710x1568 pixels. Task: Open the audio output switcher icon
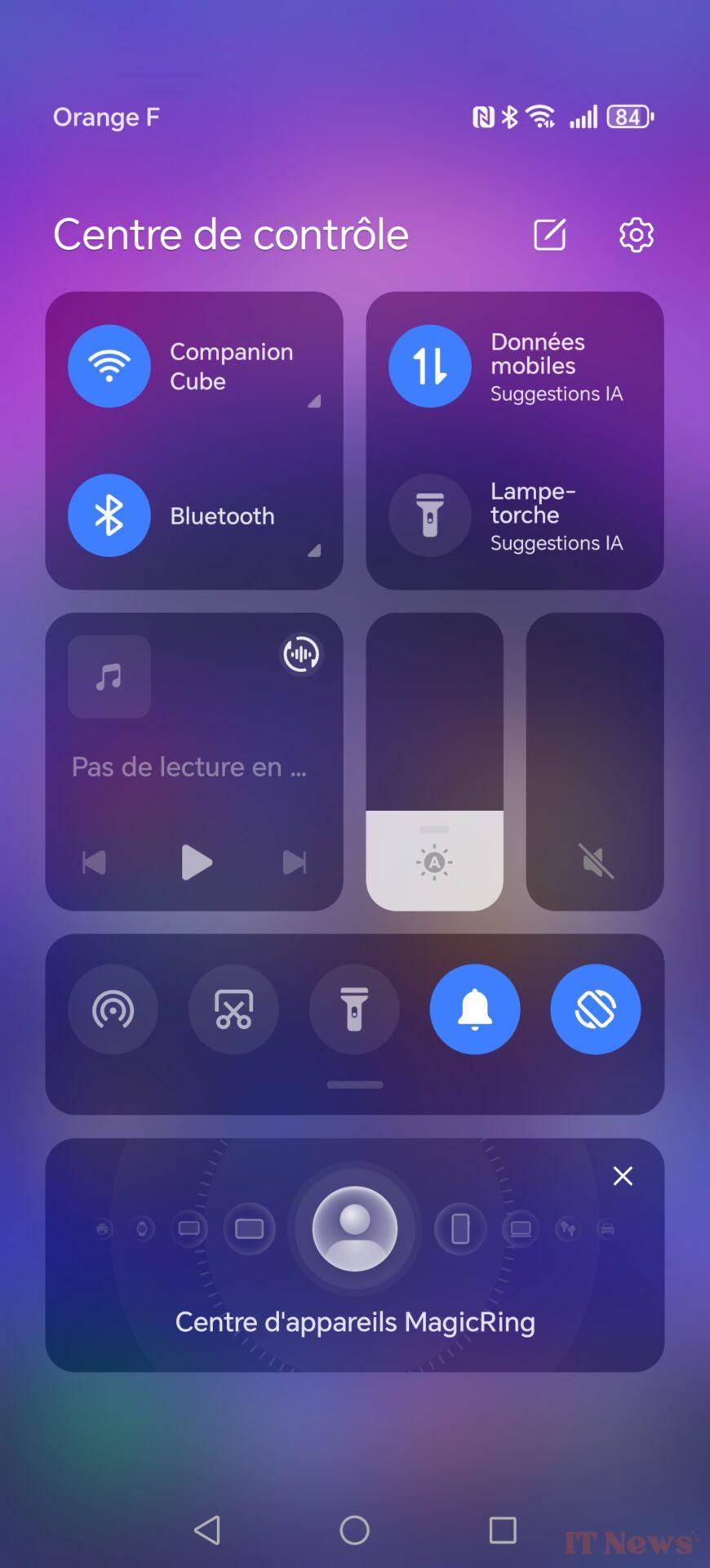click(301, 654)
